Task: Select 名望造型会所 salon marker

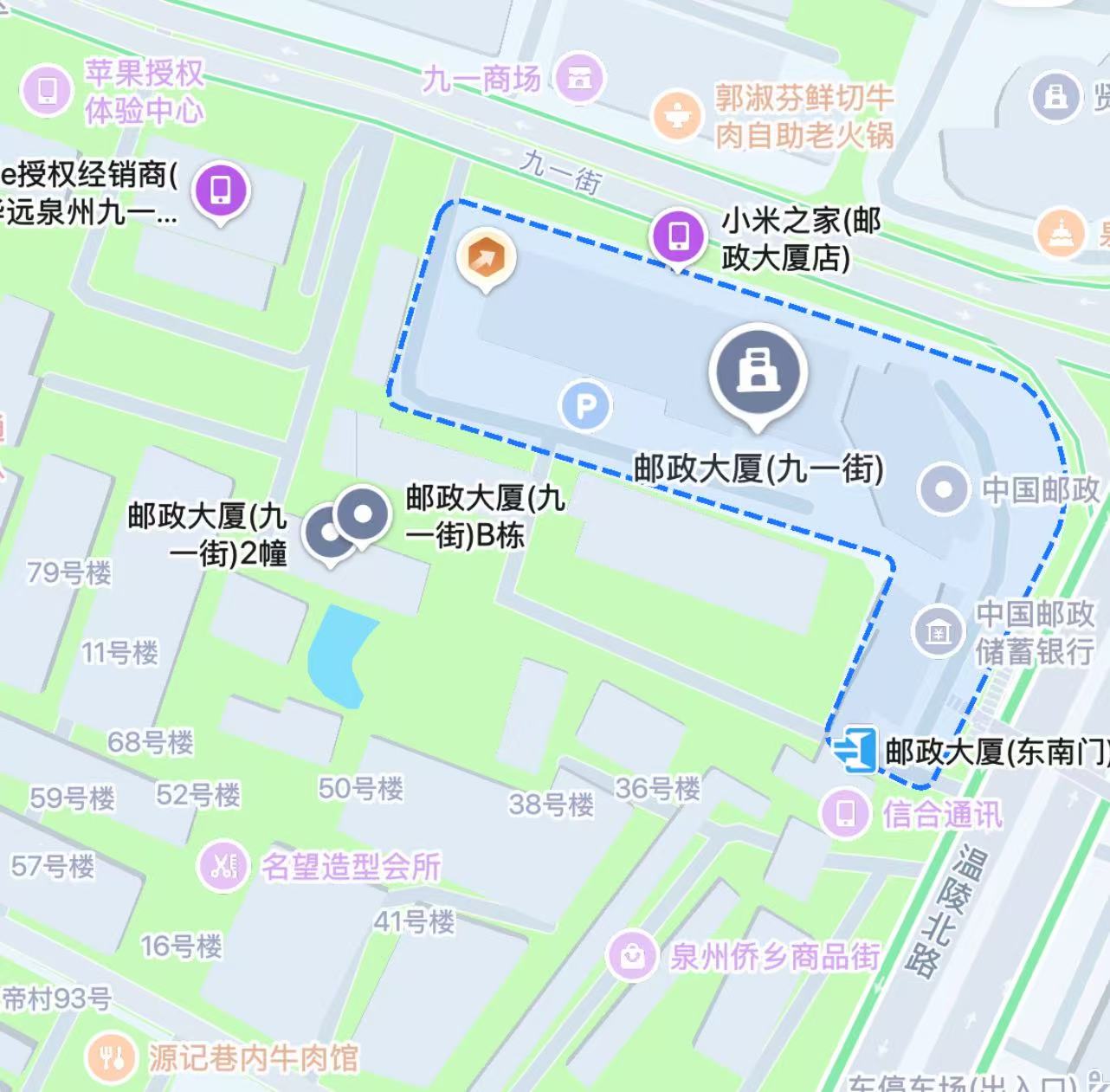Action: [223, 865]
